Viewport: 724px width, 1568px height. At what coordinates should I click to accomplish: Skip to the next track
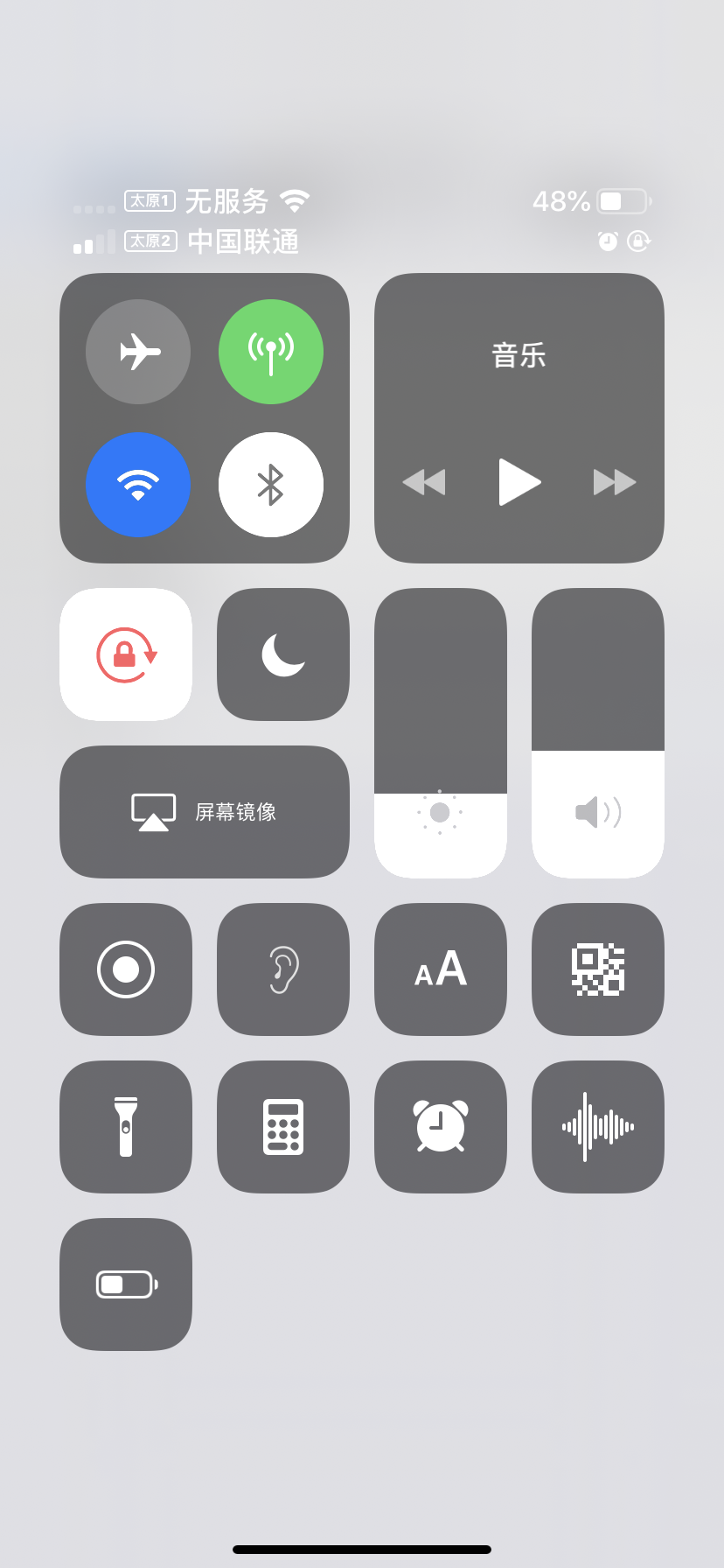click(x=615, y=482)
